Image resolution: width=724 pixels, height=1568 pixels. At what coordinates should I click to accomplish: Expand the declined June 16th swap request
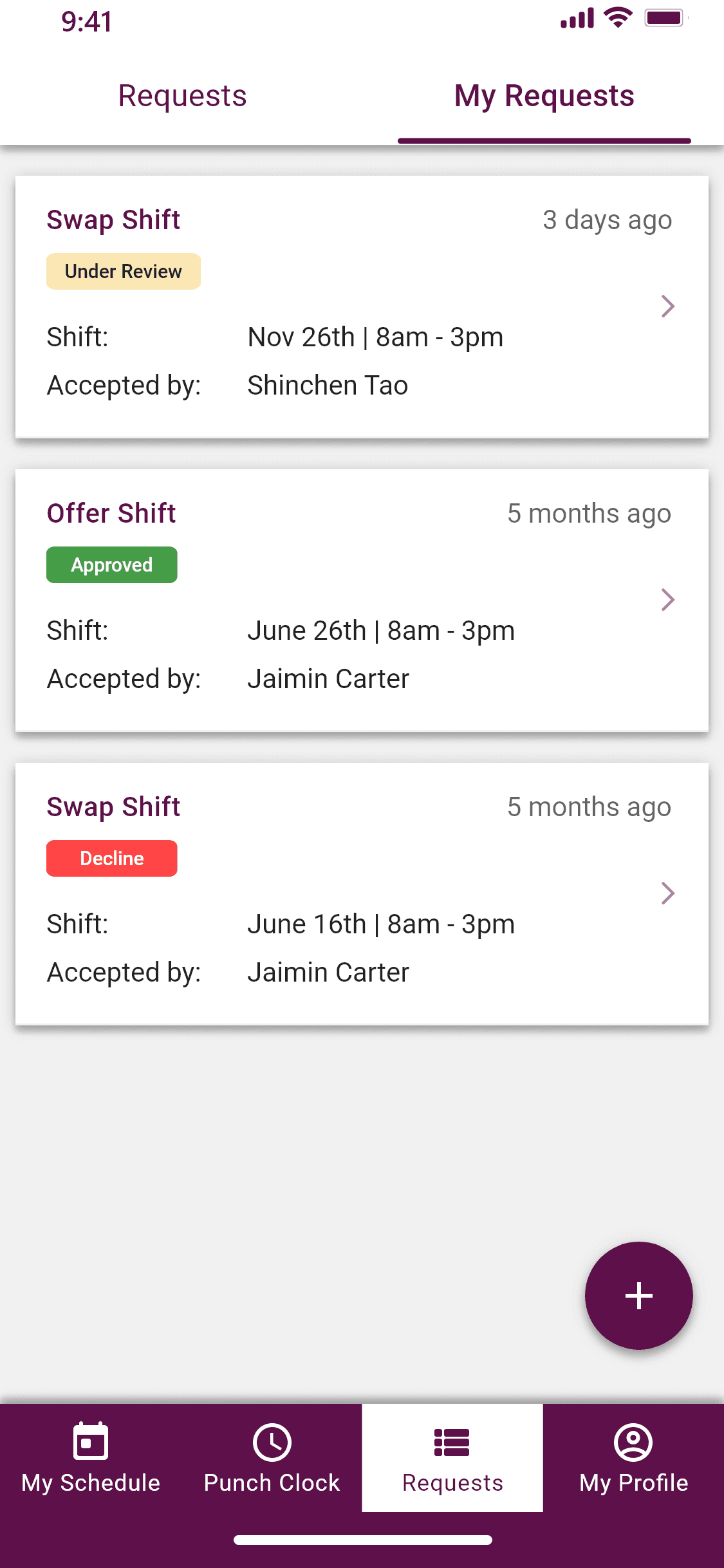click(x=668, y=893)
